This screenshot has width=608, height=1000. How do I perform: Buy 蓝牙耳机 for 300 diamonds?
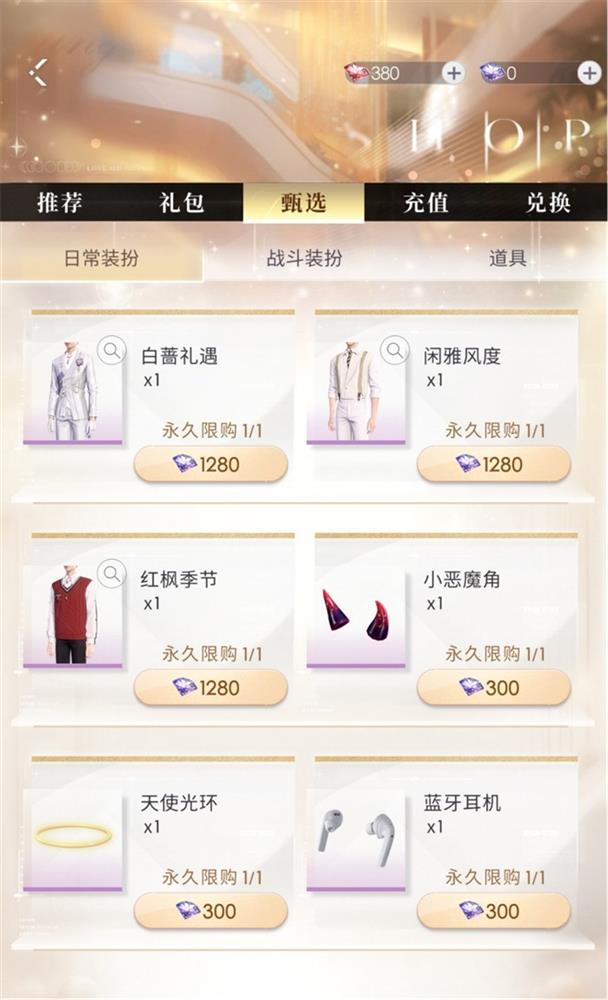[x=493, y=911]
